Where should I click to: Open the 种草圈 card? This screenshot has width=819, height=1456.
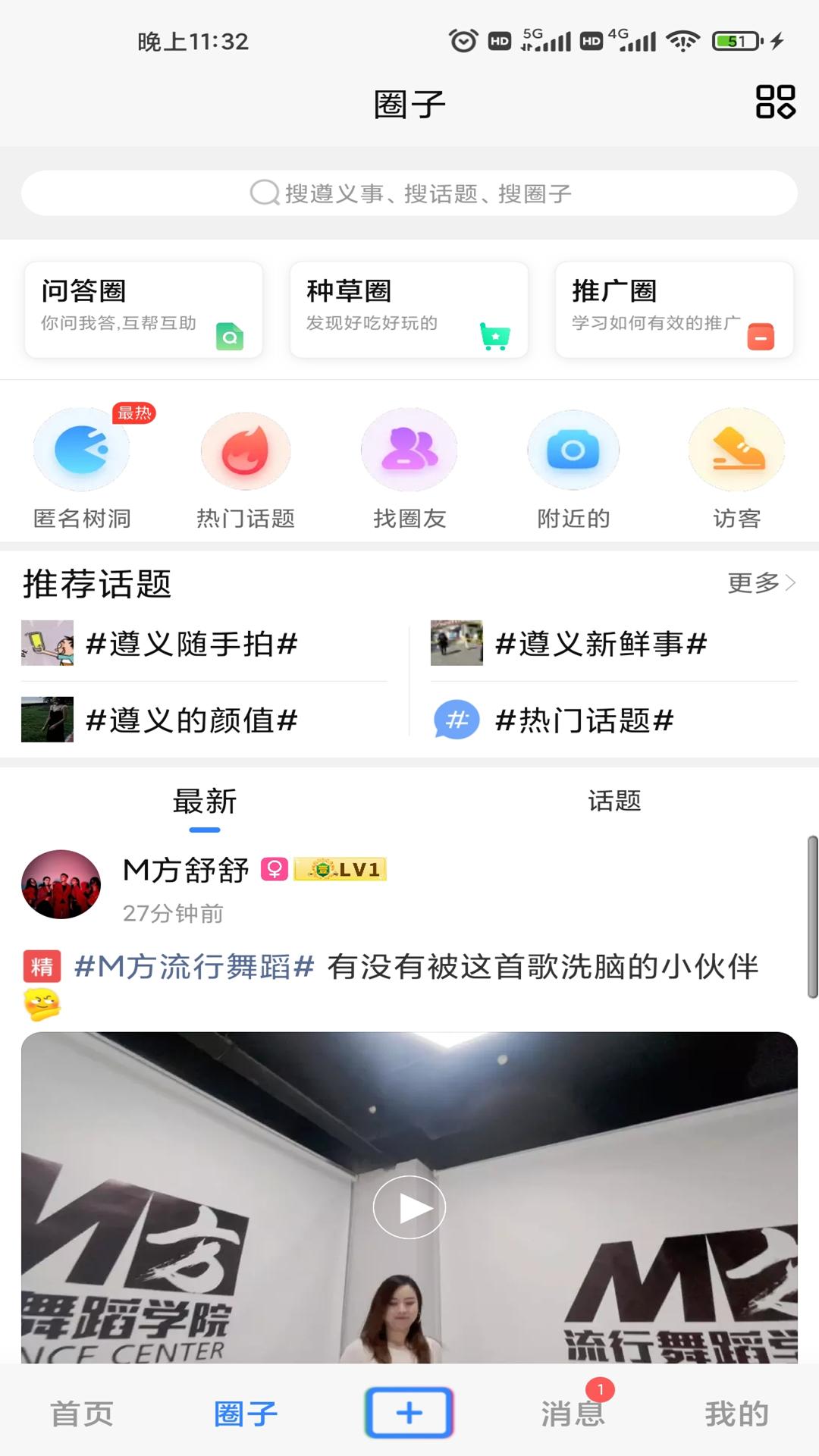(x=409, y=309)
